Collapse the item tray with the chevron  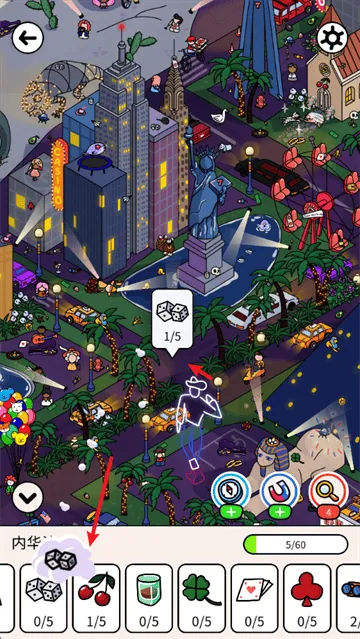pos(28,497)
